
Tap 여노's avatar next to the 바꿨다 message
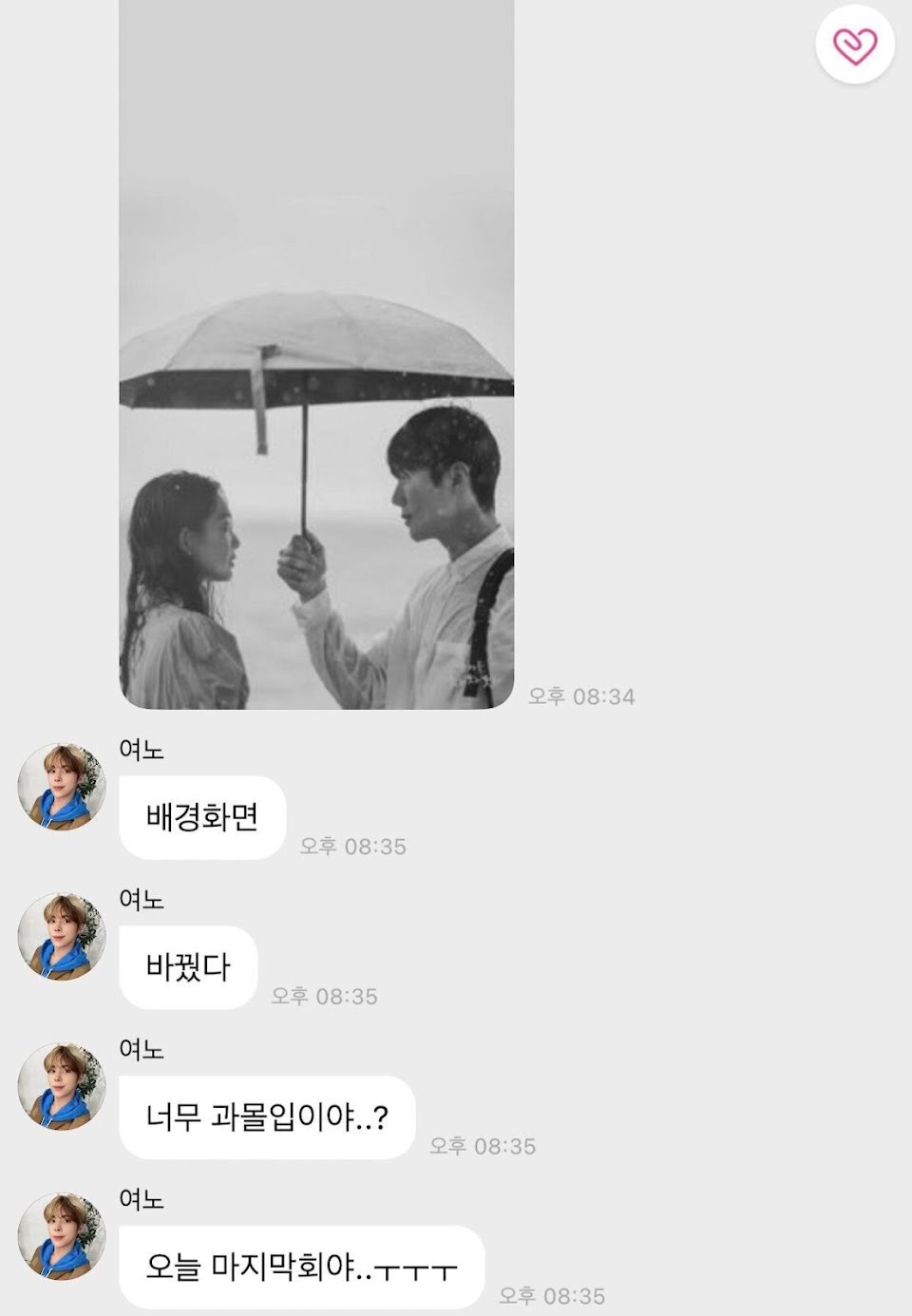(x=62, y=937)
